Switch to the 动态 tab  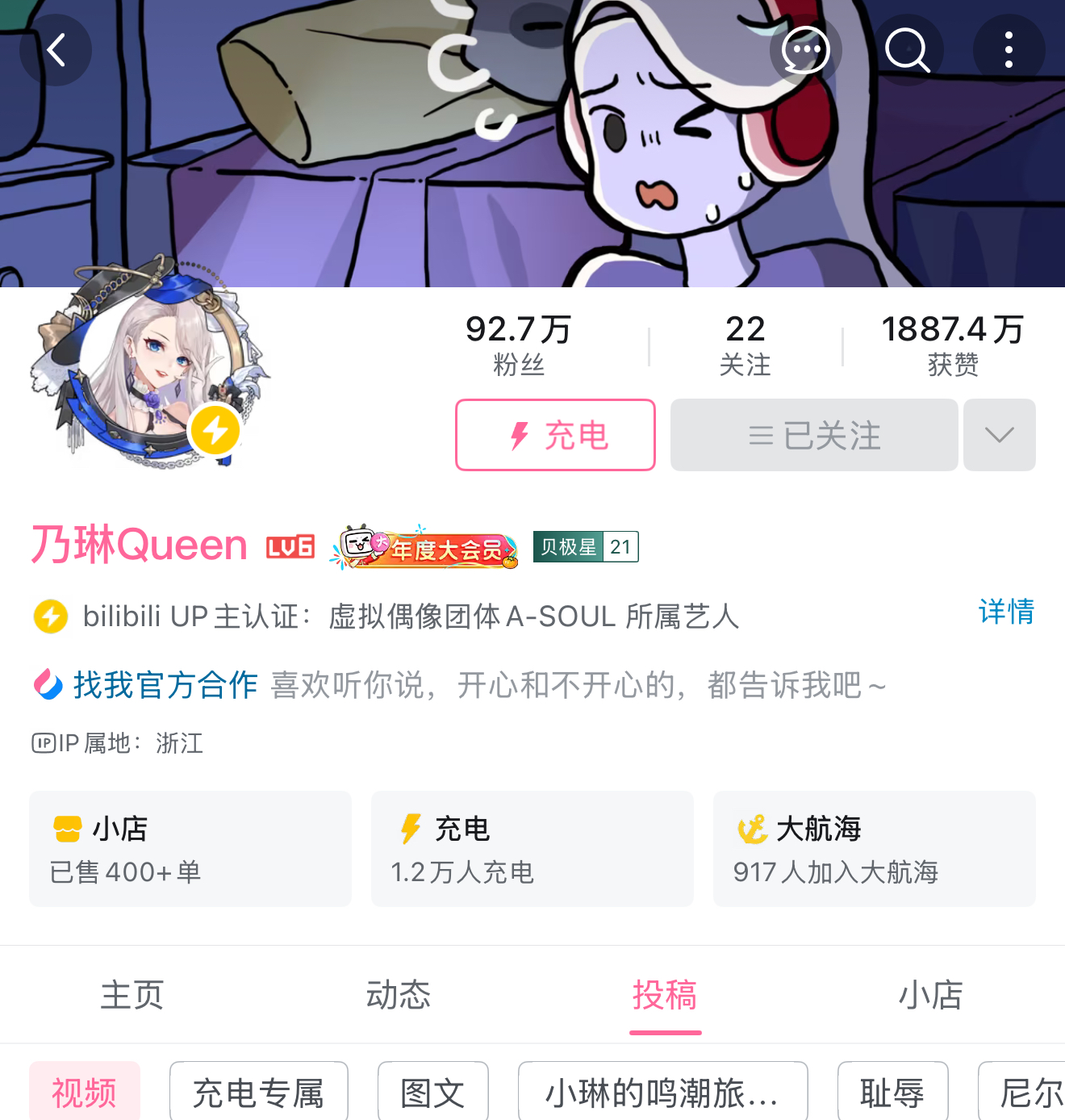coord(399,995)
